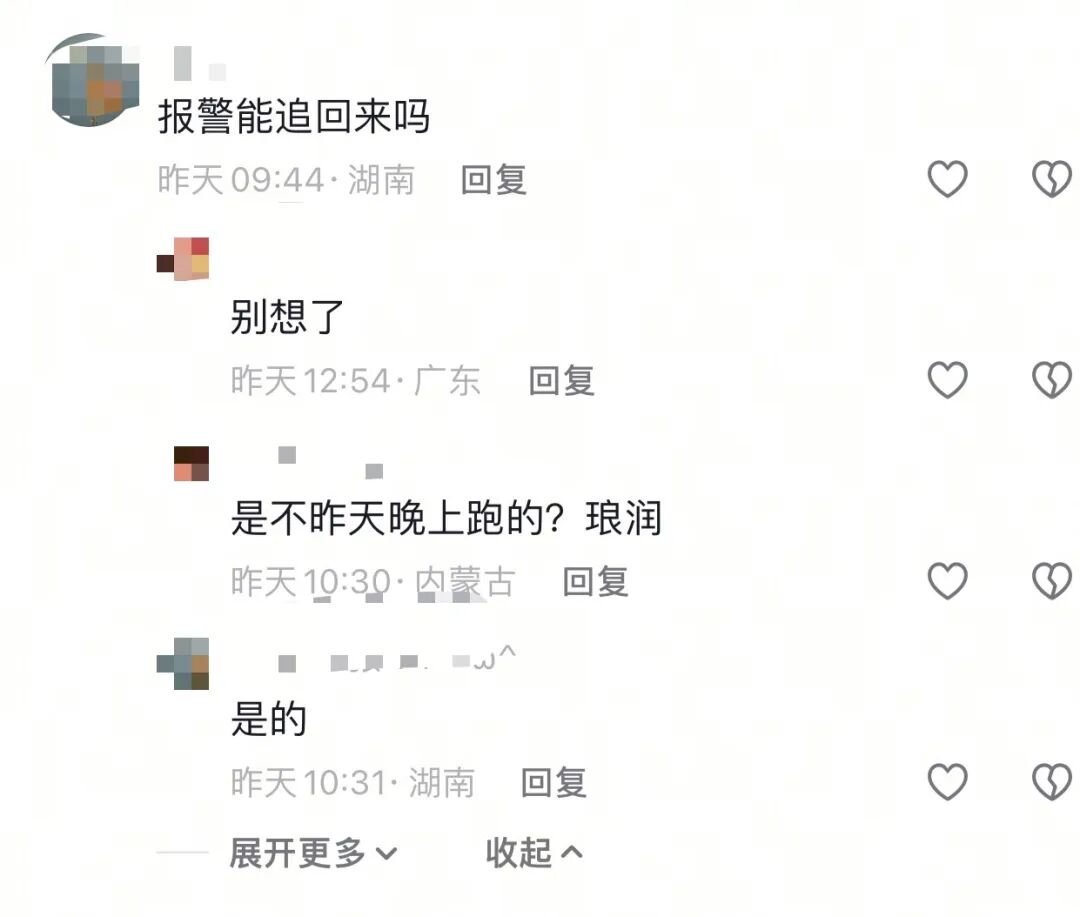Collapse the replies with 收起
The image size is (1080, 917).
click(533, 853)
